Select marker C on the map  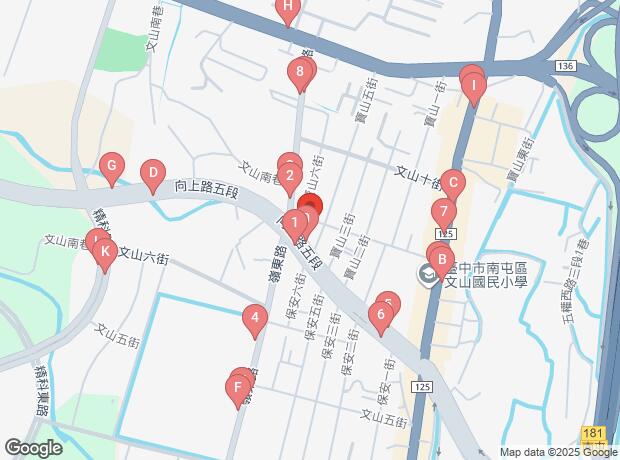[453, 183]
